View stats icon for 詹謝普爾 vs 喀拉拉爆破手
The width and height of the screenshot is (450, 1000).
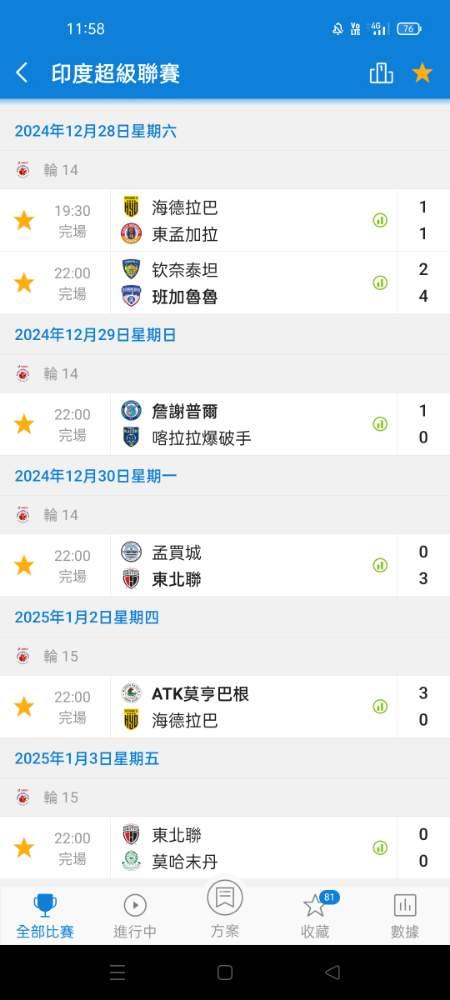(x=380, y=424)
